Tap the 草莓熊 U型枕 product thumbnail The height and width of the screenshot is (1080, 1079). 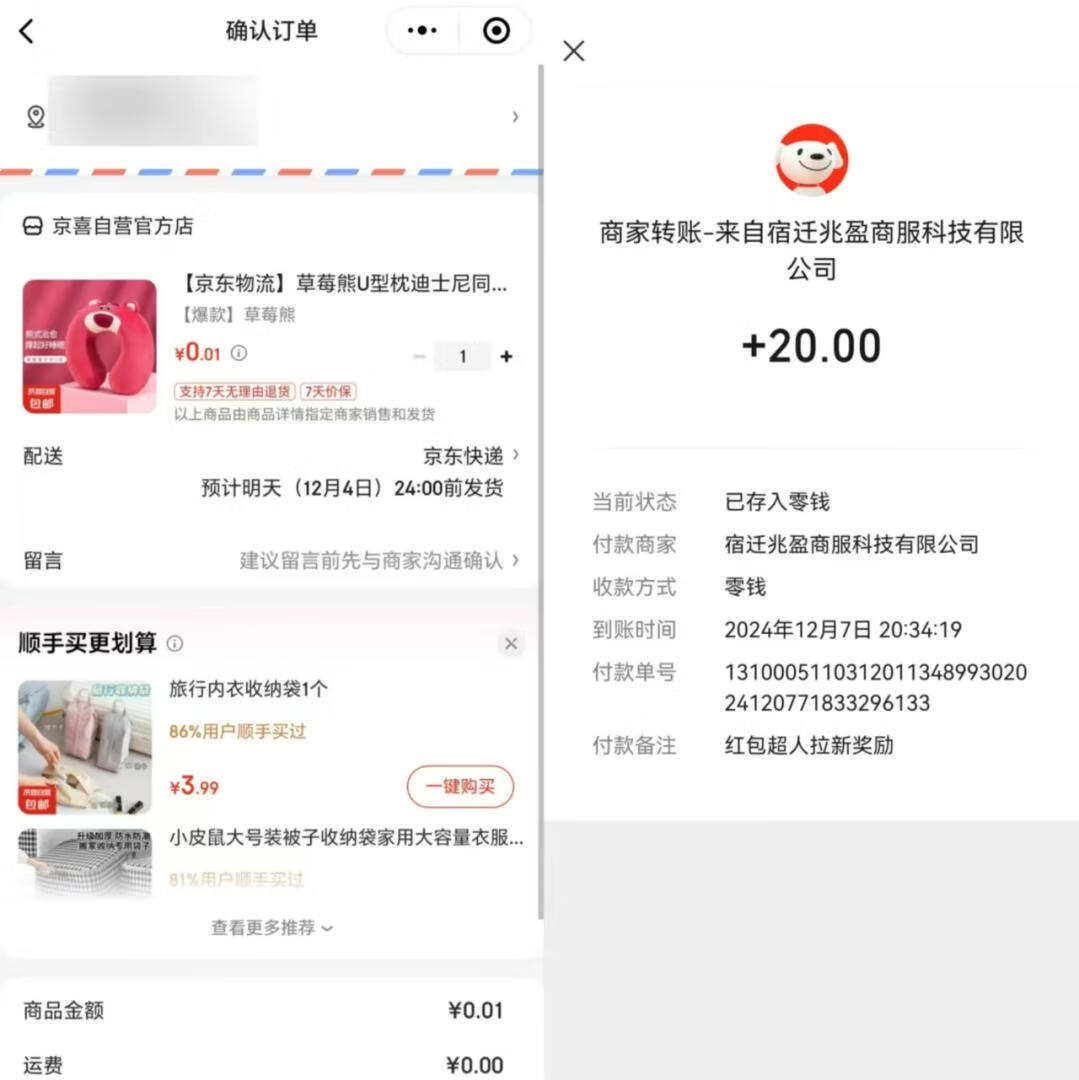click(89, 347)
